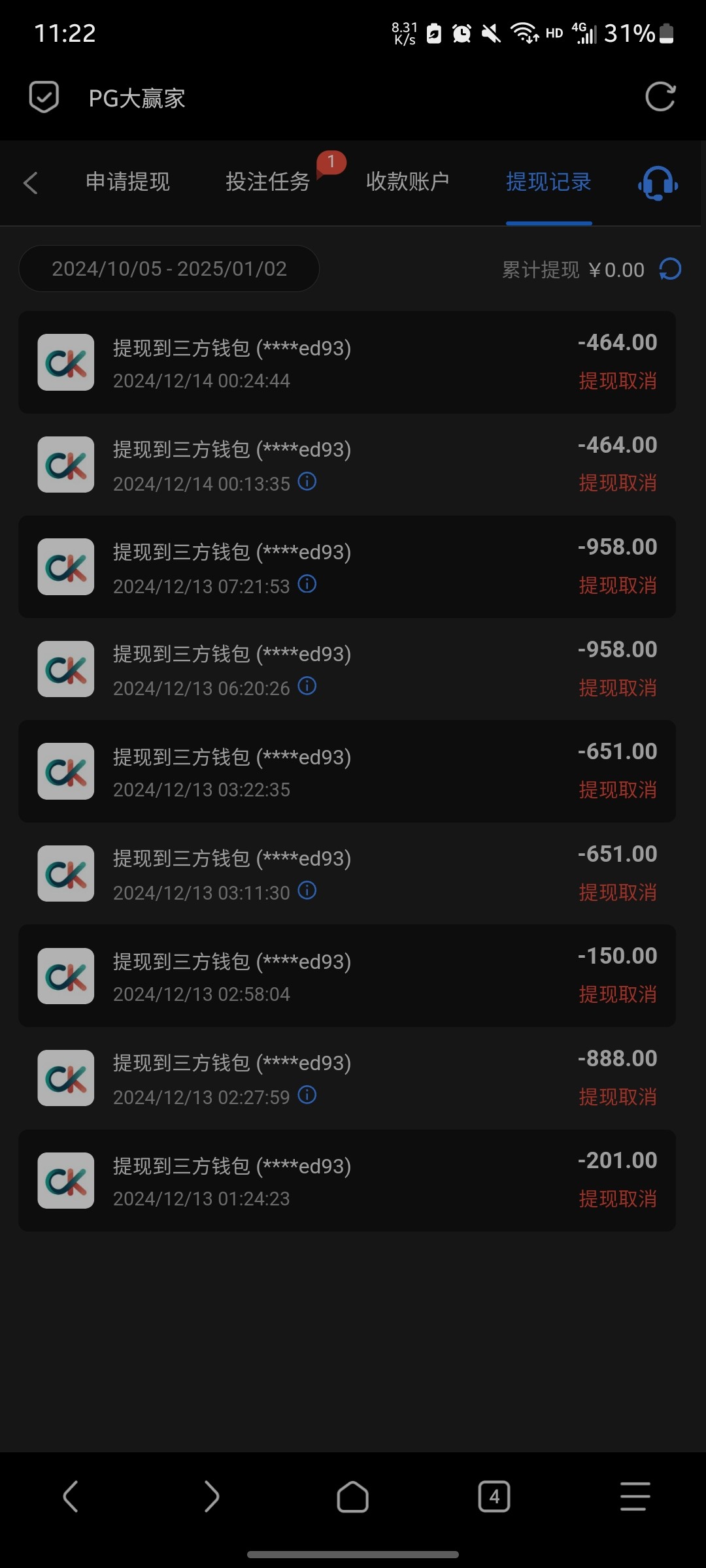The width and height of the screenshot is (706, 1568).
Task: Switch to the 申请提现 tab
Action: pos(127,182)
